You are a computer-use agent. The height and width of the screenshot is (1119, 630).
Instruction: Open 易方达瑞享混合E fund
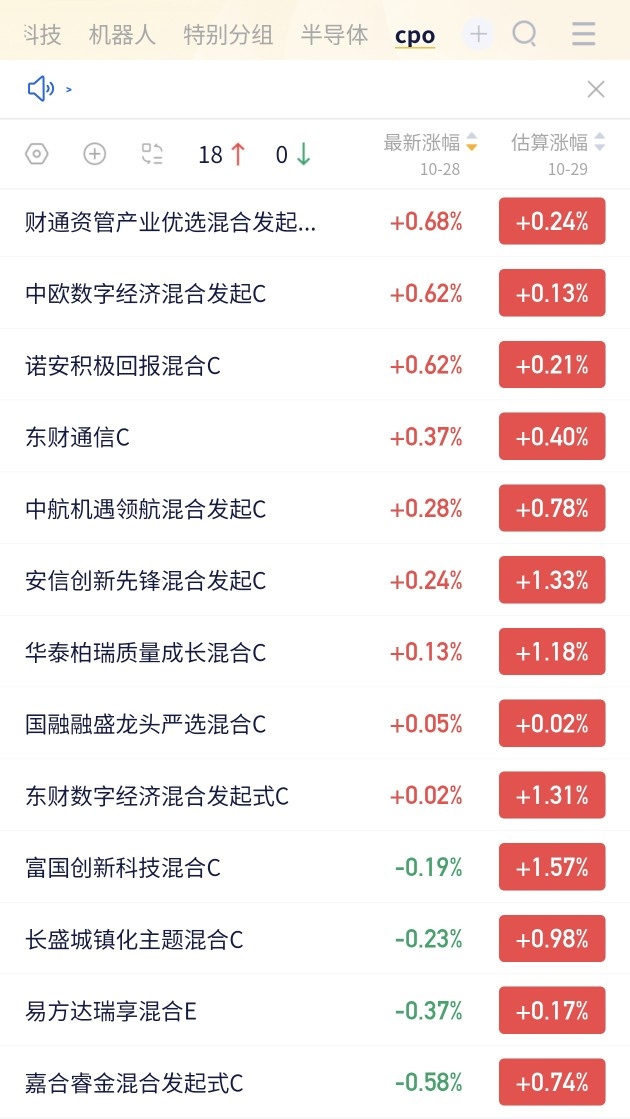point(315,1011)
